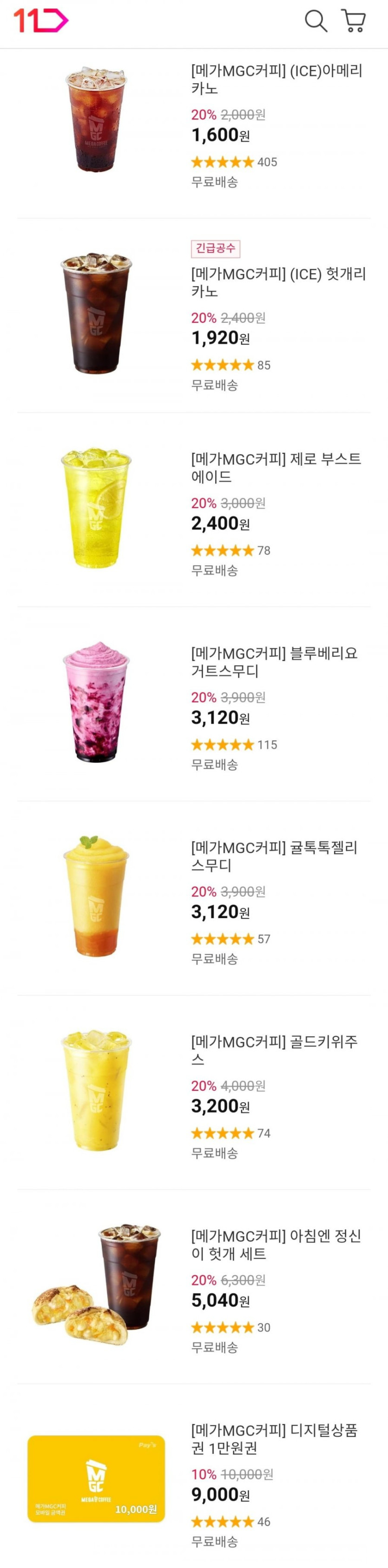Select the 블루베리요거트스무디 product
Screen dimensions: 388x1568
click(274, 662)
